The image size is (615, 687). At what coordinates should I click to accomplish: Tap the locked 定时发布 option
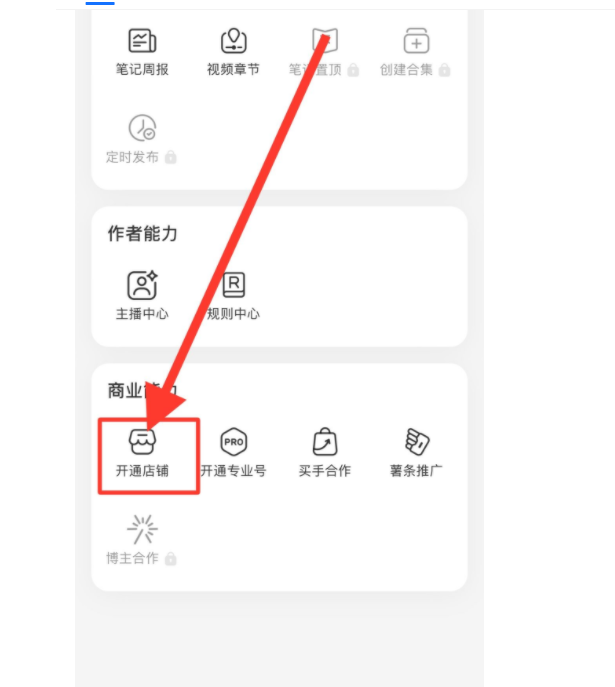tap(142, 139)
